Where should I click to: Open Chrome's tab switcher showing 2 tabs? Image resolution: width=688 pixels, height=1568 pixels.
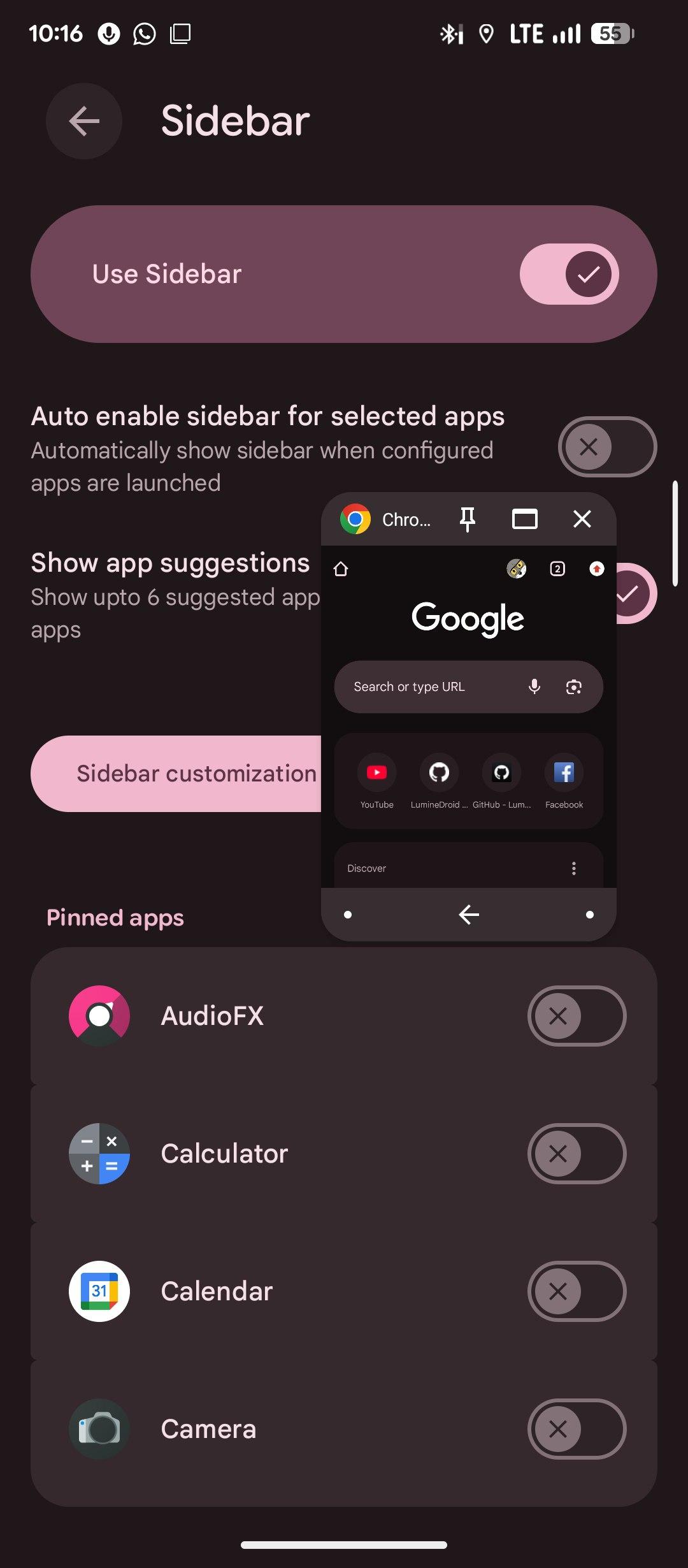[557, 569]
